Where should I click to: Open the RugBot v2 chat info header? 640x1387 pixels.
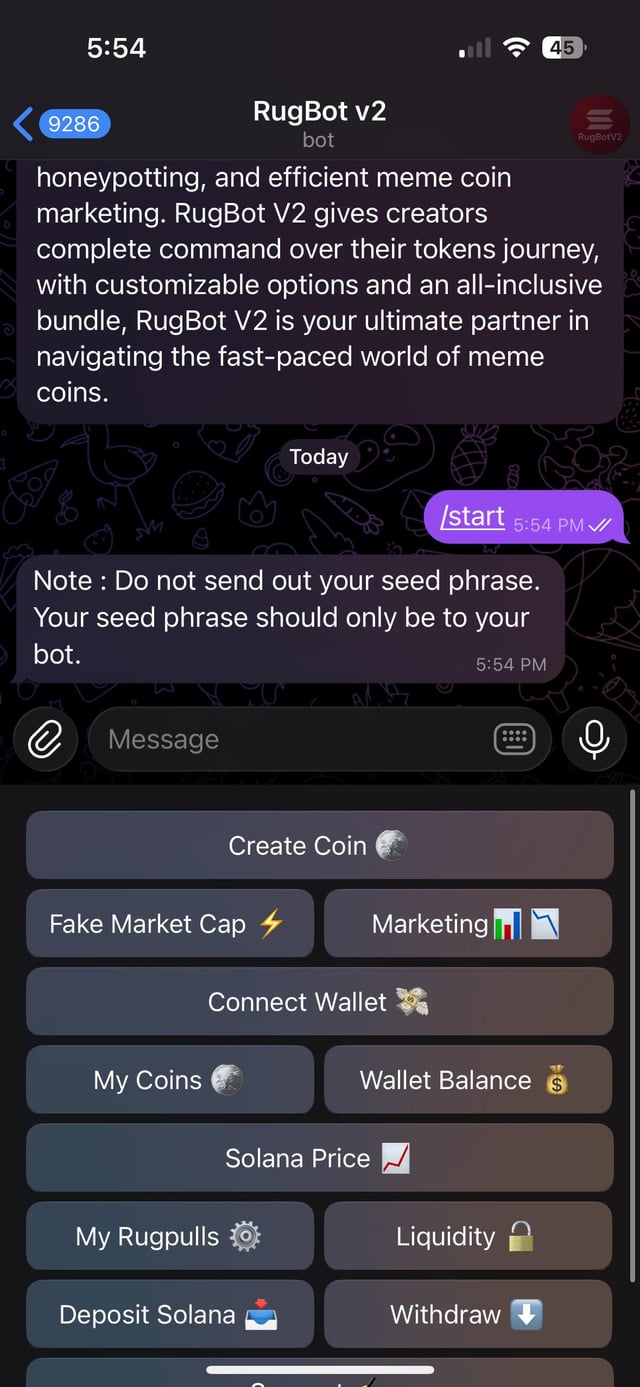(319, 123)
